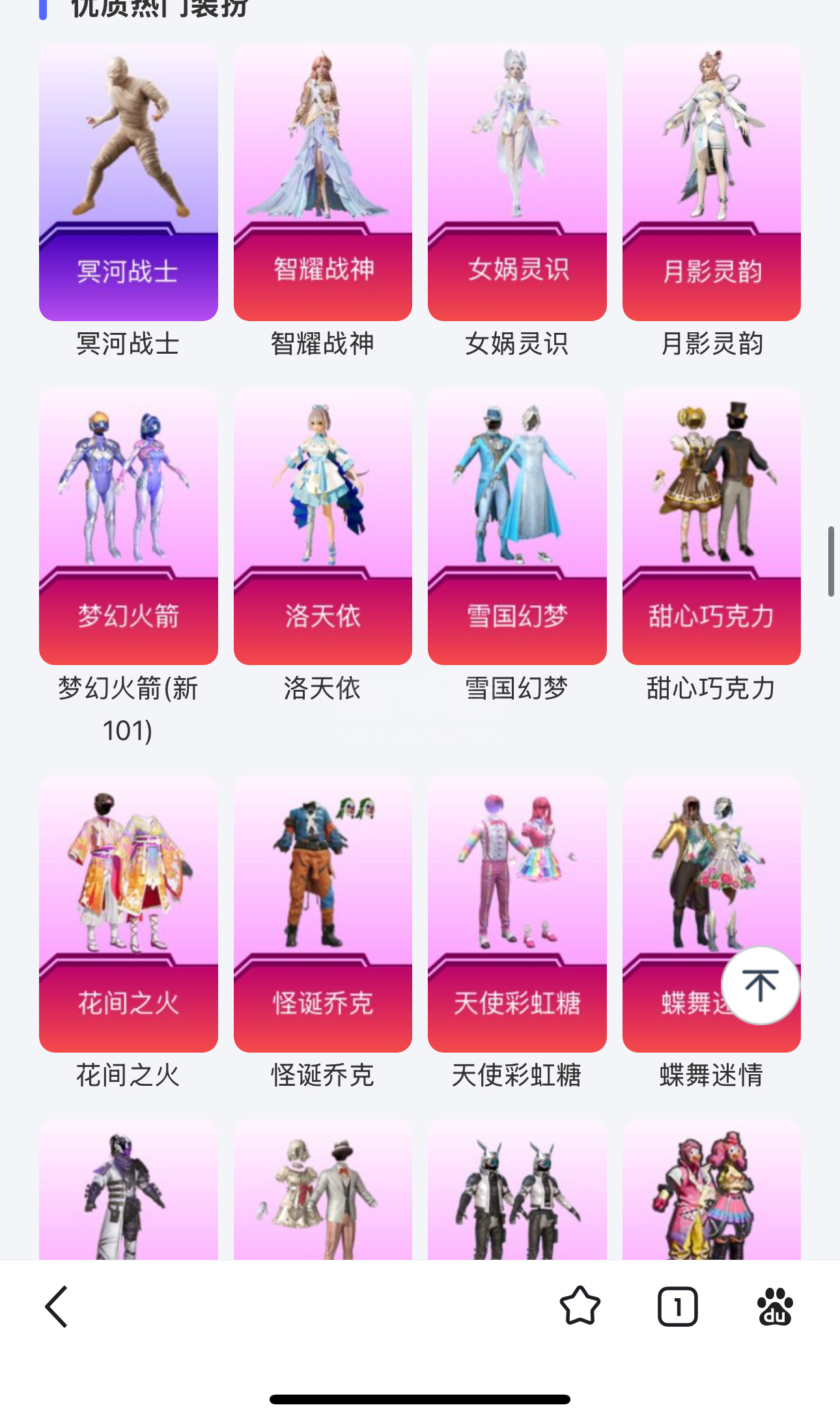Go back to the previous page
This screenshot has width=840, height=1420.
click(57, 1306)
